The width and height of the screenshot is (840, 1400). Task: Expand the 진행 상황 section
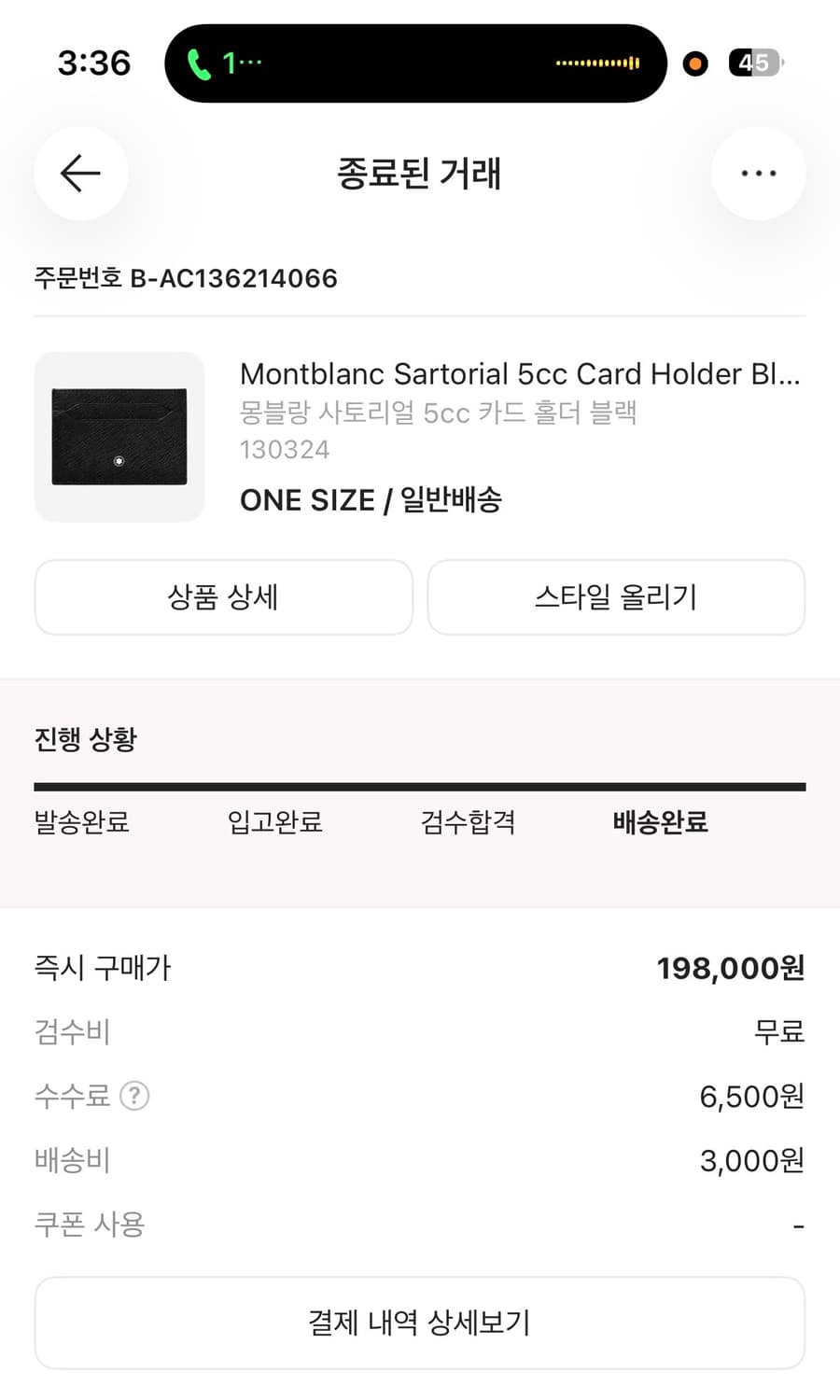(85, 738)
